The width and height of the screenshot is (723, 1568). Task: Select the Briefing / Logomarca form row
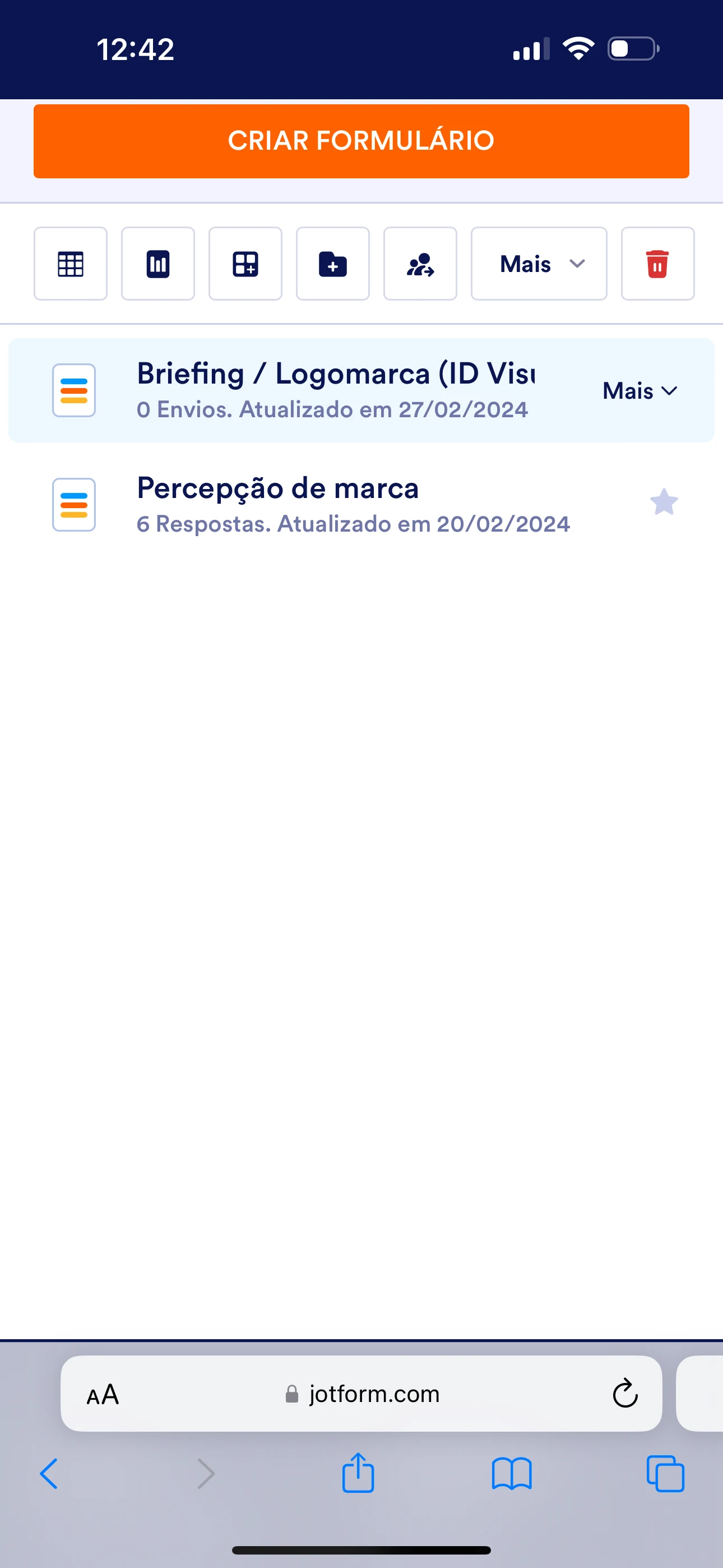click(335, 372)
